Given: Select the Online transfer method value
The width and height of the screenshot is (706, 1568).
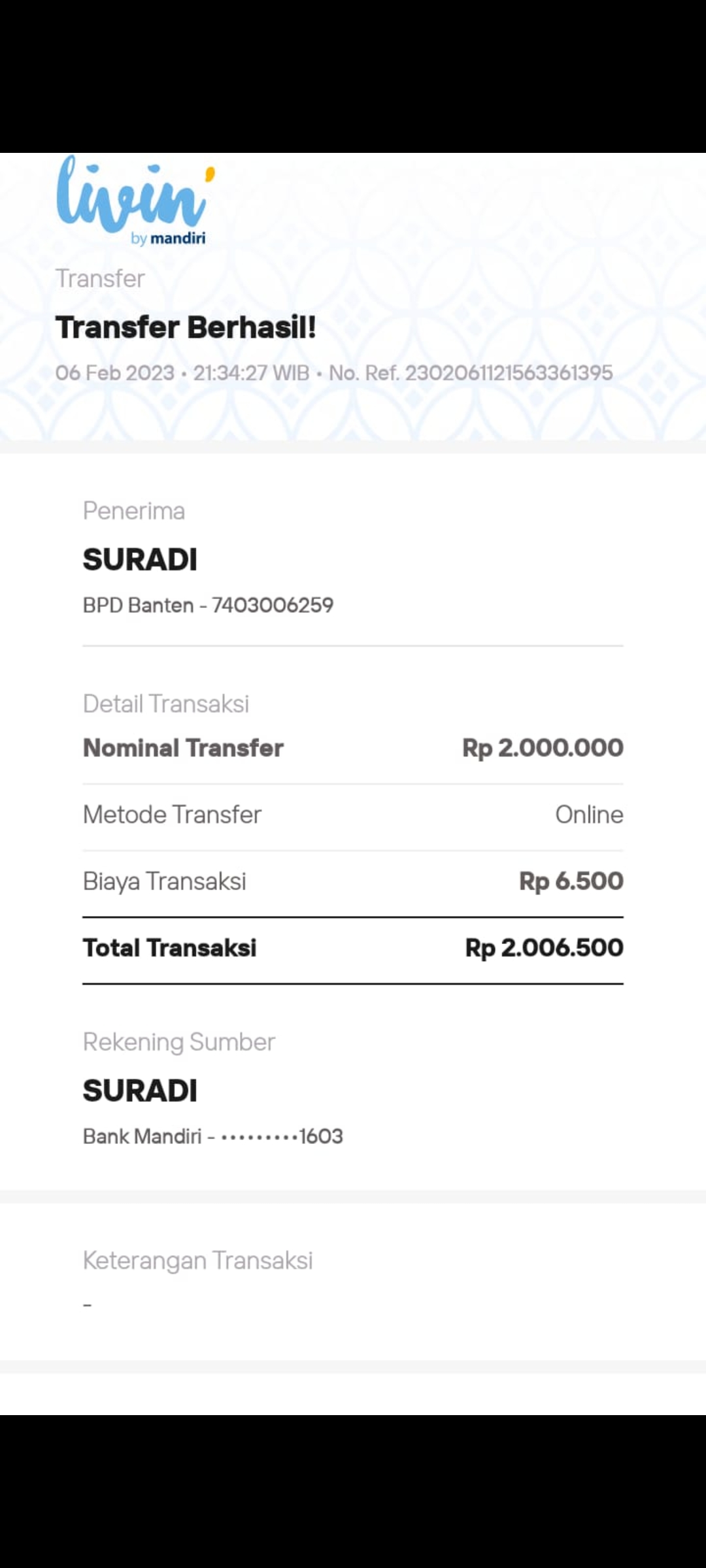Looking at the screenshot, I should pyautogui.click(x=588, y=815).
